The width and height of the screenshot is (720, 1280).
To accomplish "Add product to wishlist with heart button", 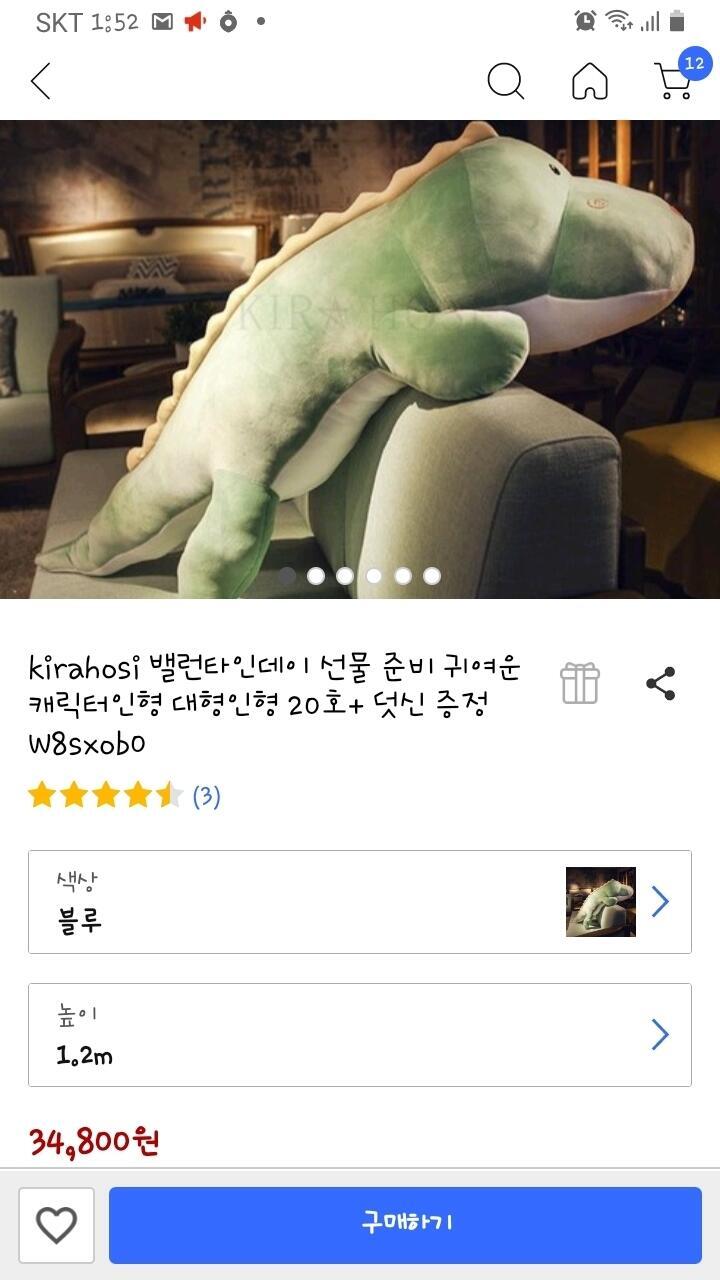I will (x=56, y=1225).
